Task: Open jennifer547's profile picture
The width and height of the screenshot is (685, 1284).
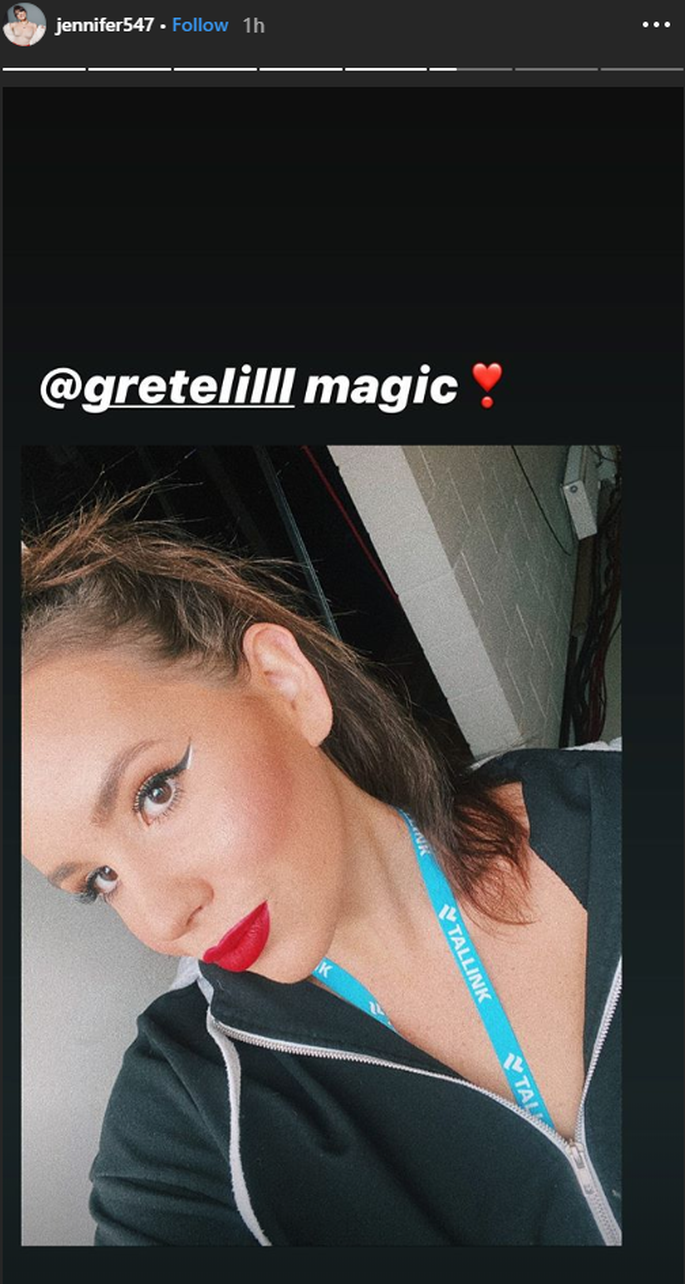Action: 24,25
